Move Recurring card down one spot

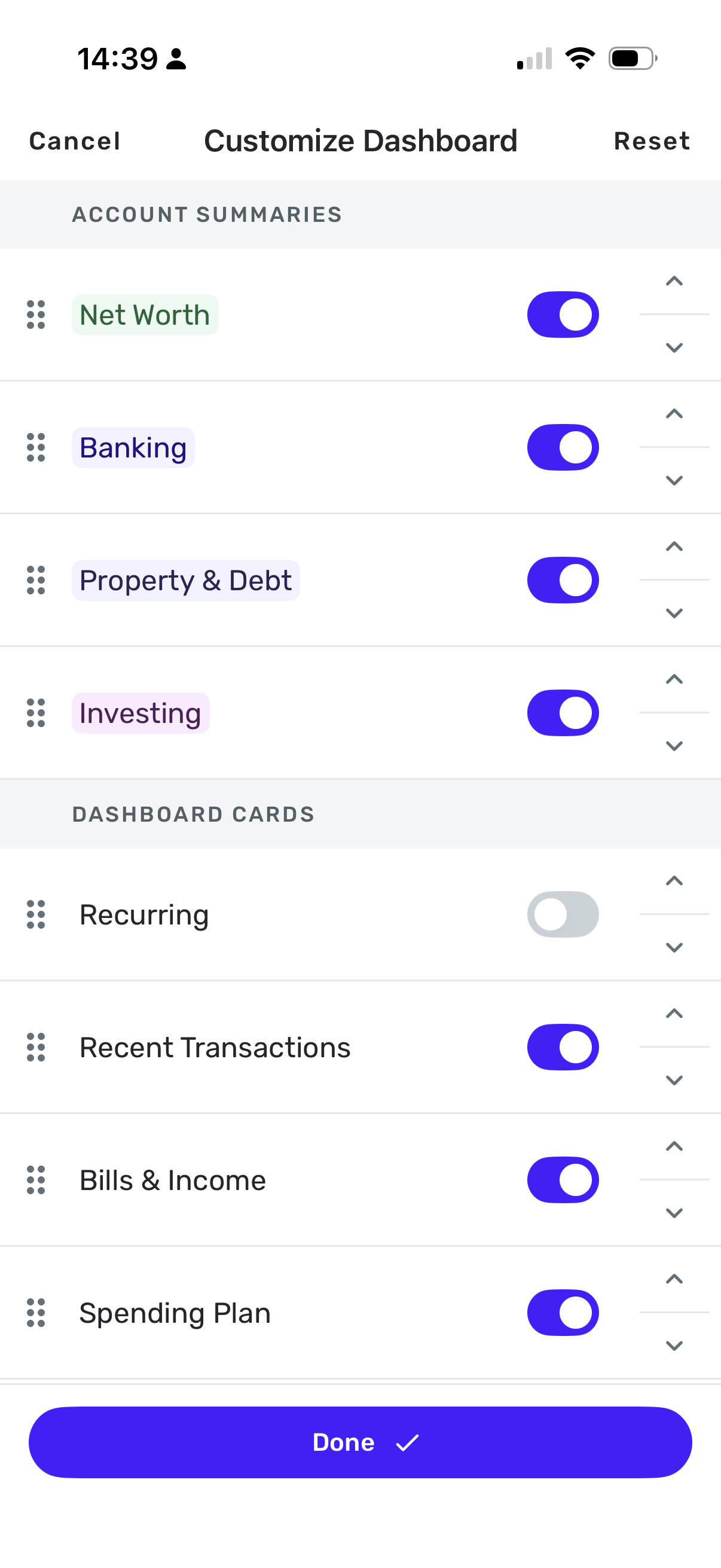[x=674, y=948]
